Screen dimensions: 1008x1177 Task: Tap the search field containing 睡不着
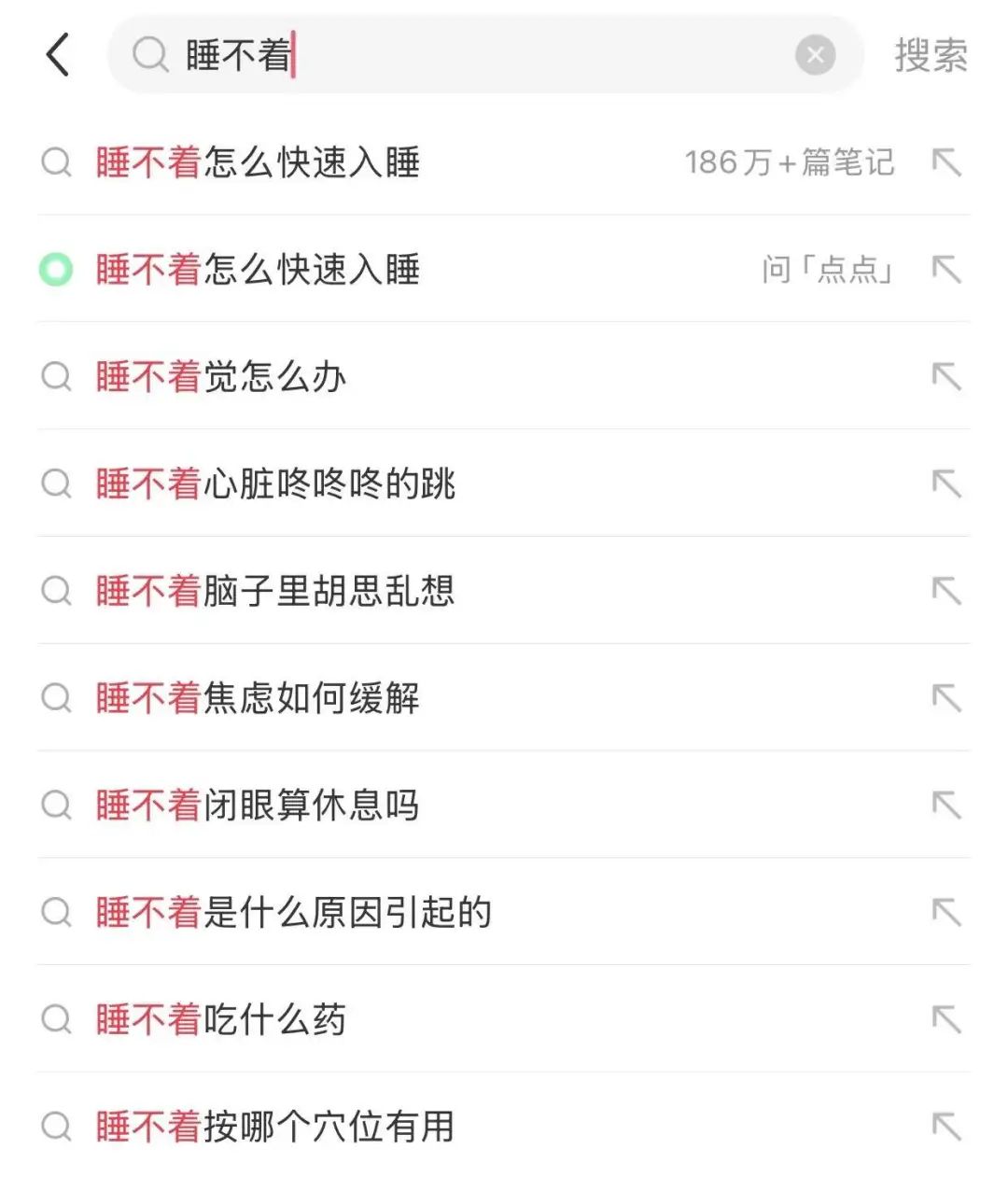point(467,54)
